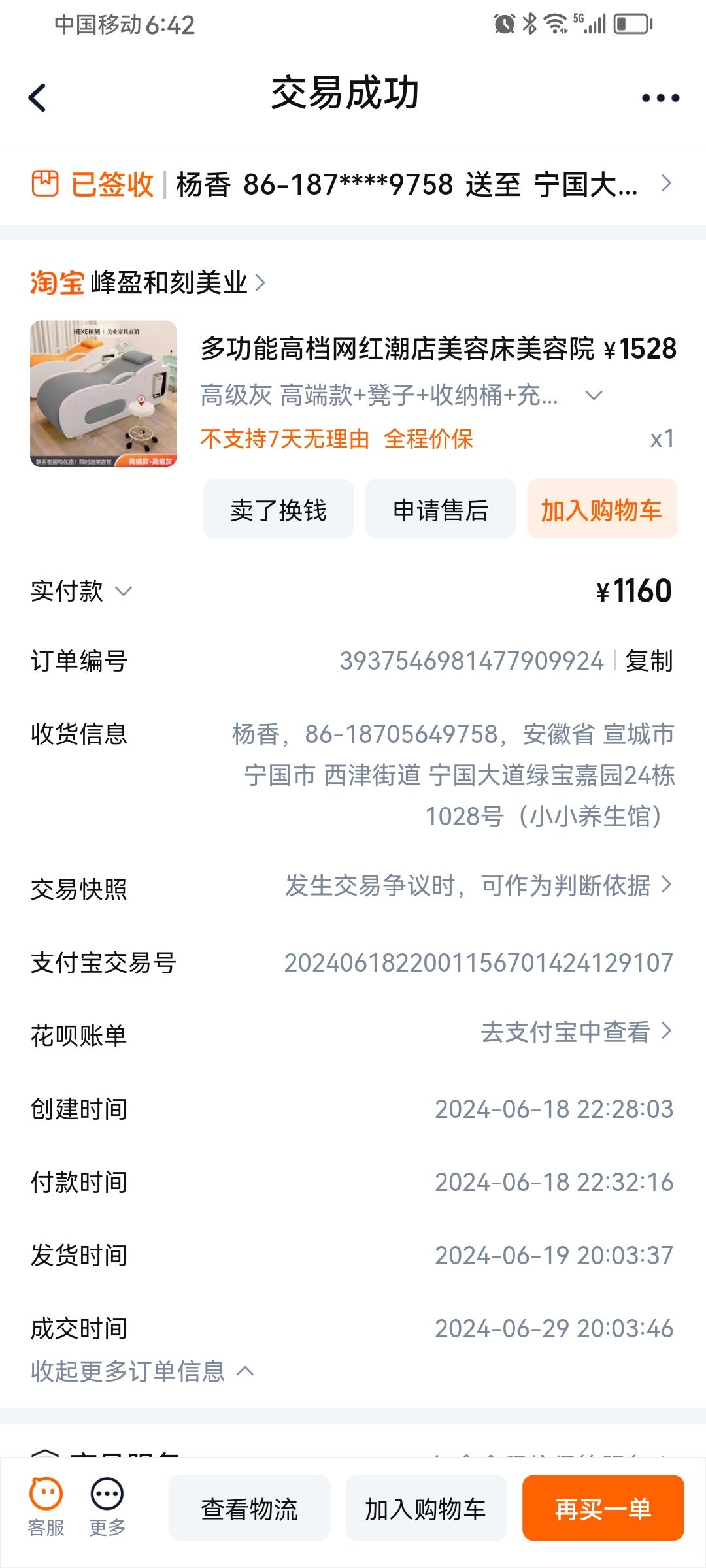Image resolution: width=706 pixels, height=1568 pixels.
Task: Tap 加入购物车 in the bottom bar
Action: click(x=426, y=1509)
